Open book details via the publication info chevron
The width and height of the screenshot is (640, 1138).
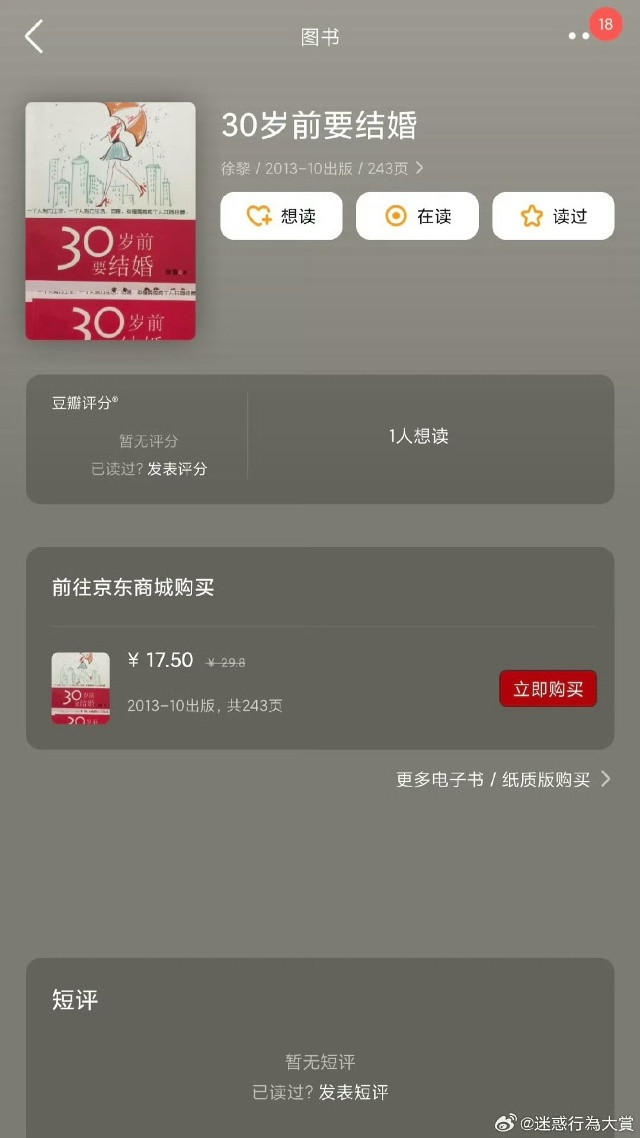(419, 168)
